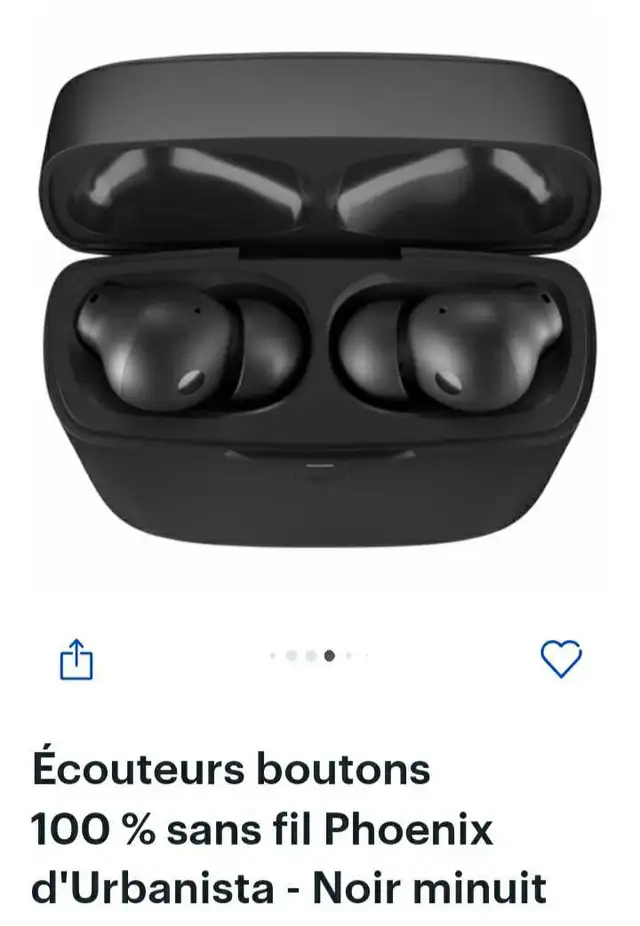The image size is (640, 926).
Task: Open the earbuds product photo full-screen
Action: [x=322, y=300]
